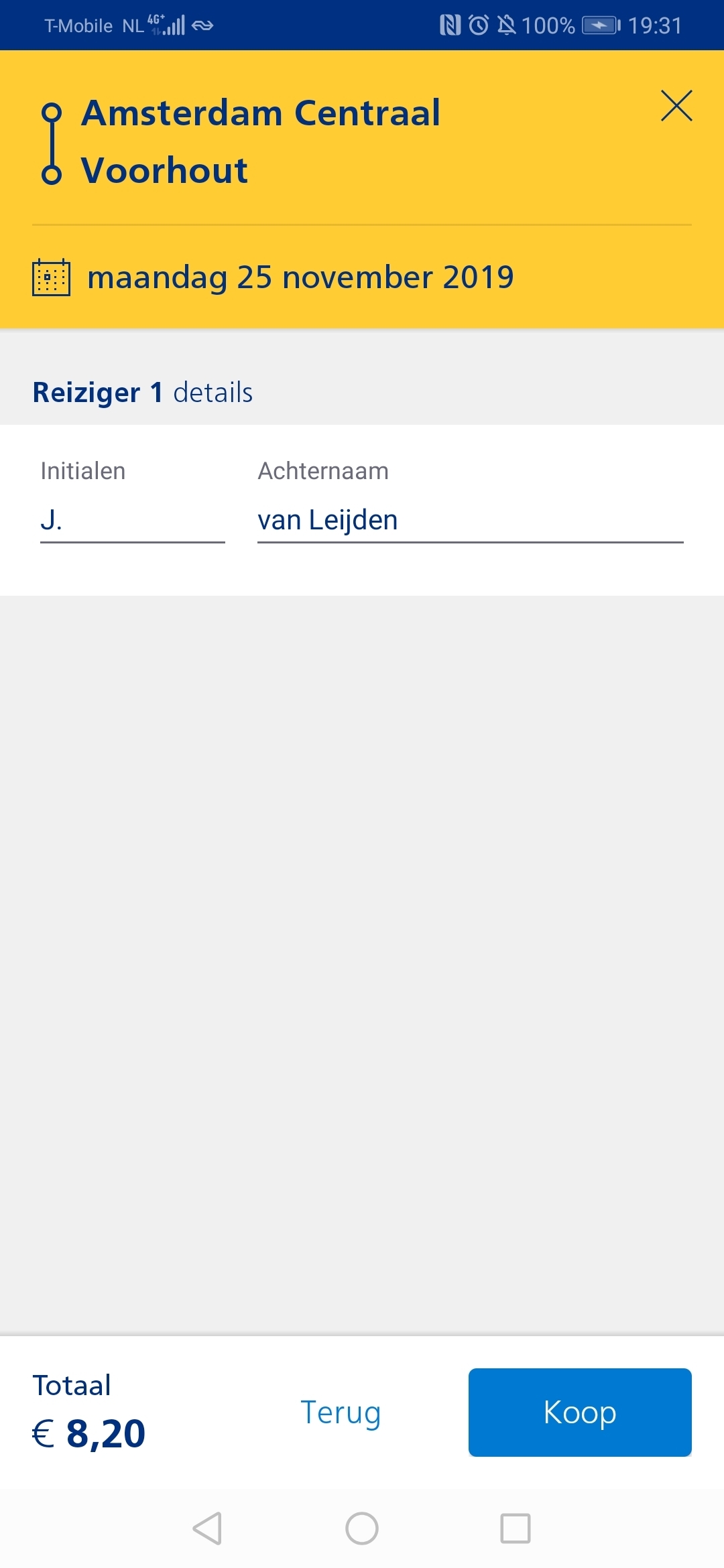Image resolution: width=724 pixels, height=1568 pixels.
Task: Edit the Achternaam field
Action: [471, 520]
